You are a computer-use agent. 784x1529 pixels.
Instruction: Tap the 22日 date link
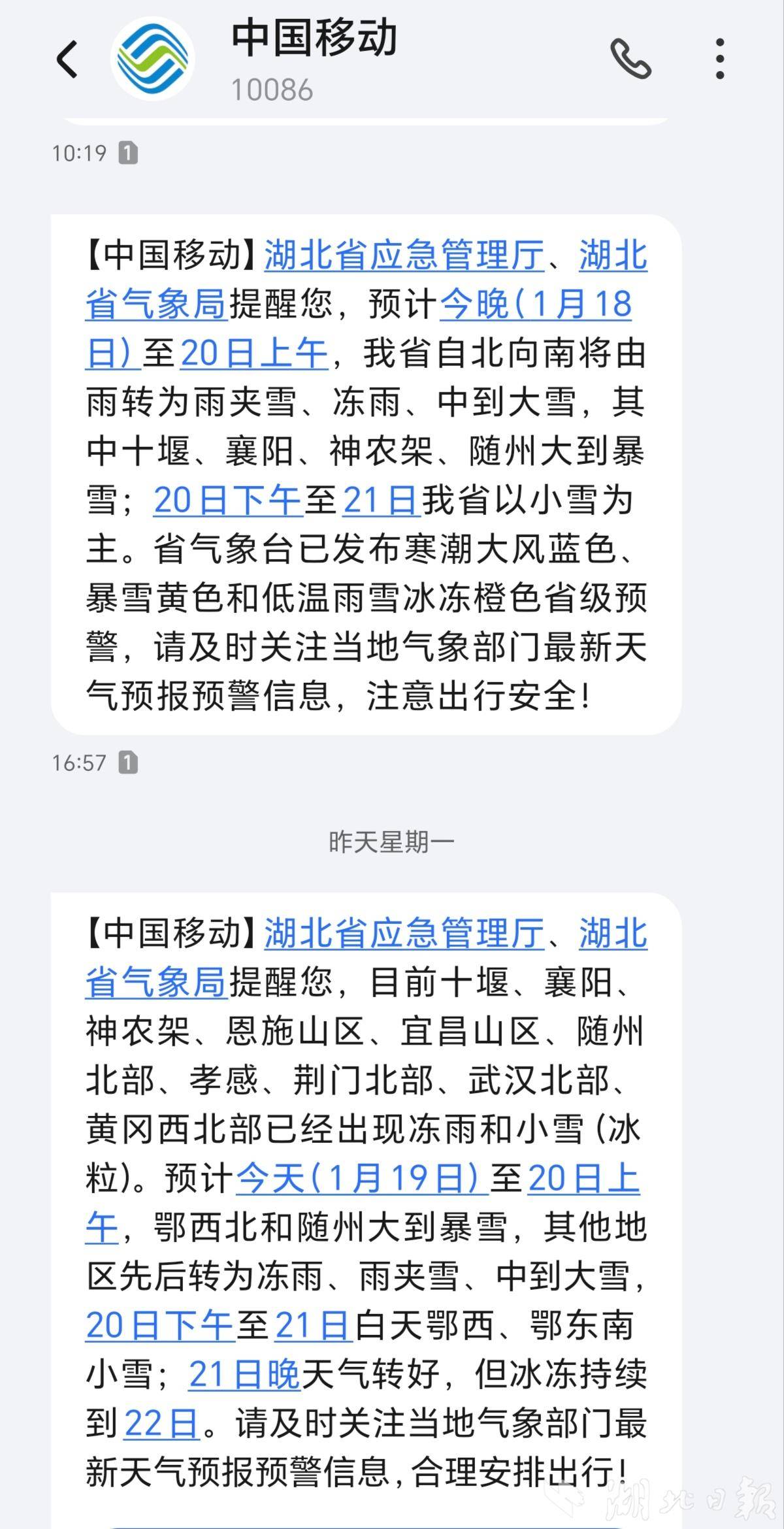pos(161,1423)
